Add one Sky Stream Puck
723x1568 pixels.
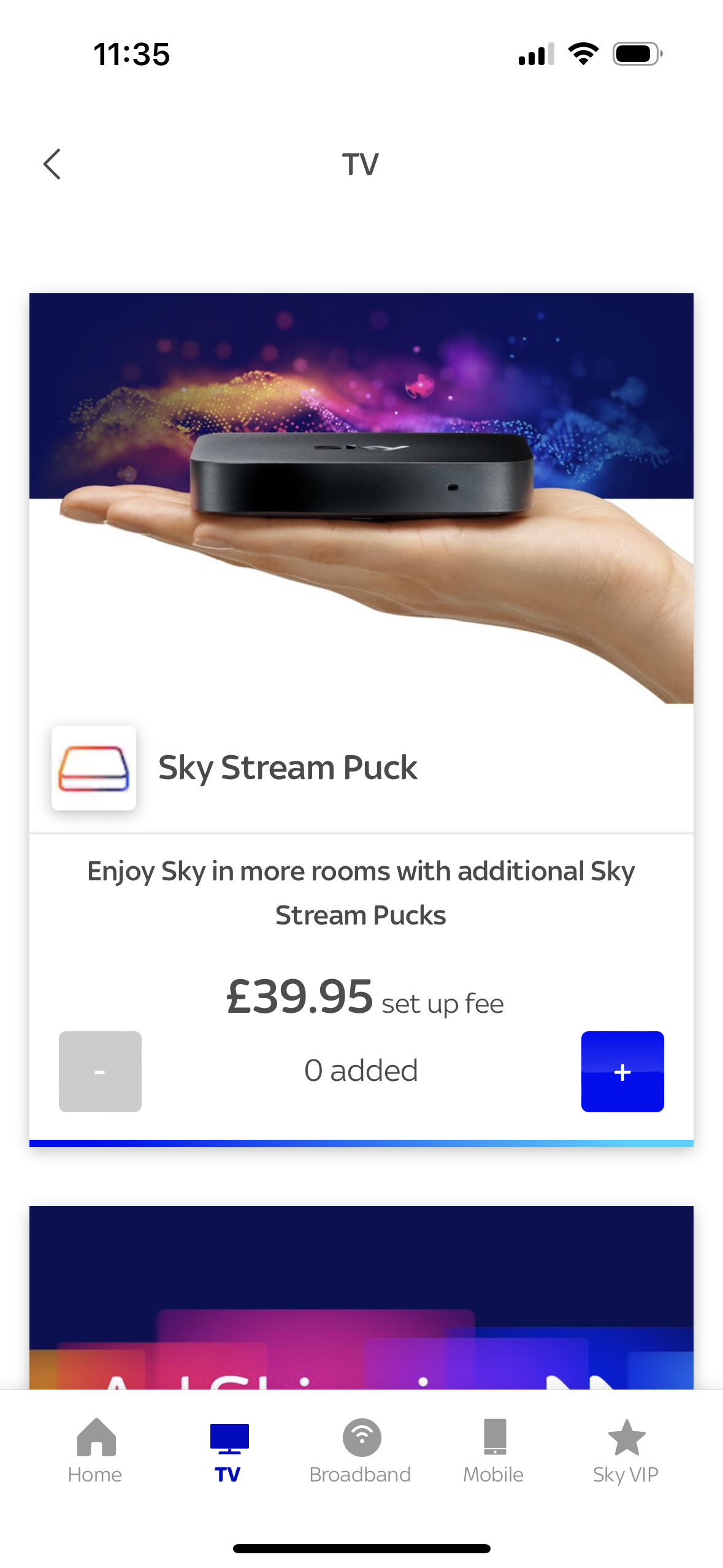coord(622,1071)
